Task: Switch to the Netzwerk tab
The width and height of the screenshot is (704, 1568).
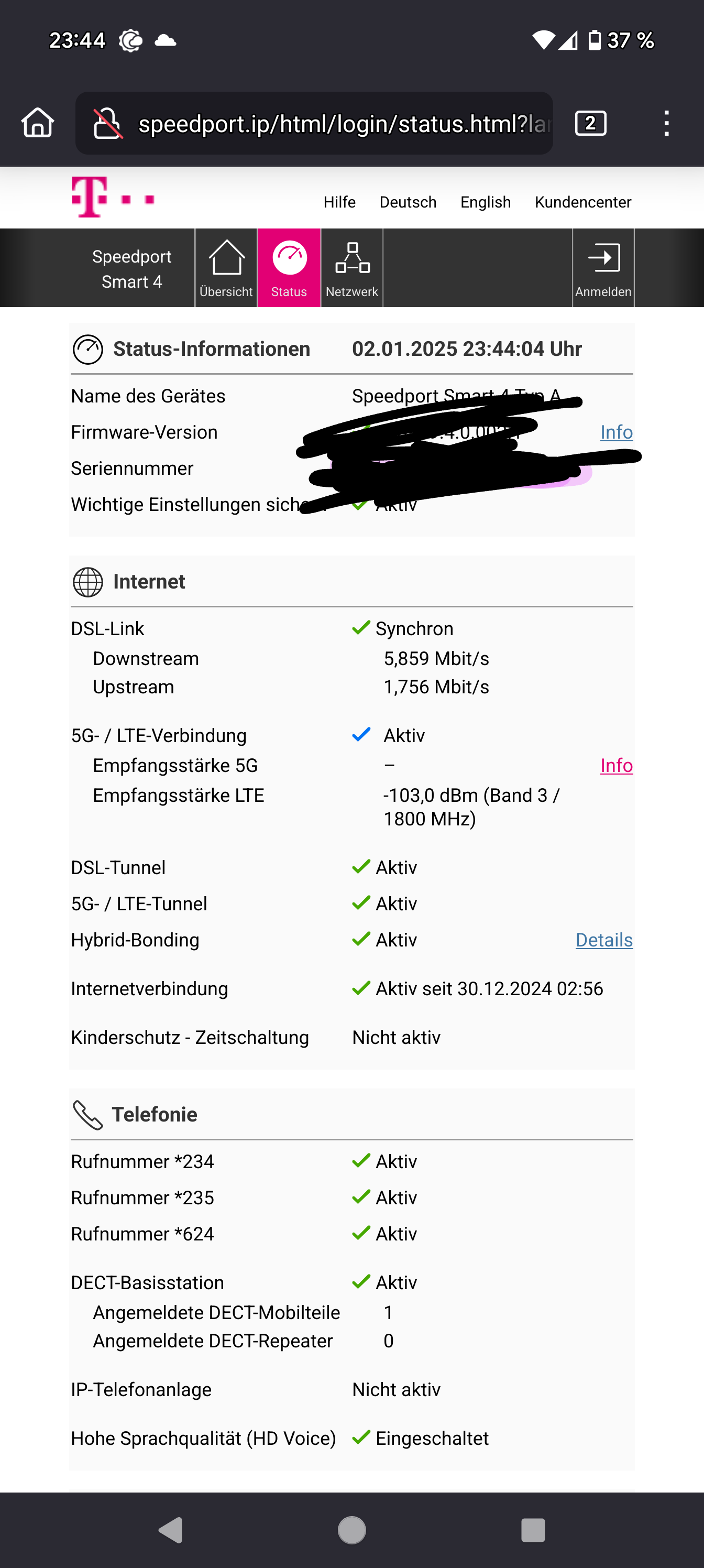Action: coord(351,268)
